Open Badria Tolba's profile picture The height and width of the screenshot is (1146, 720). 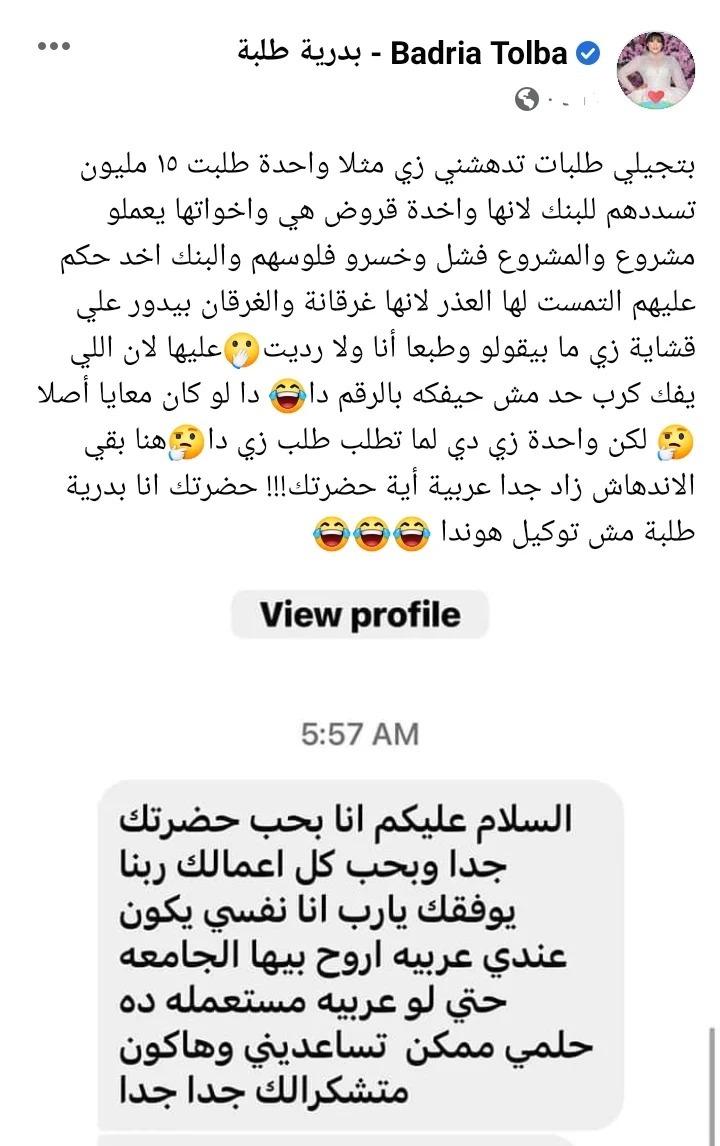[x=657, y=69]
